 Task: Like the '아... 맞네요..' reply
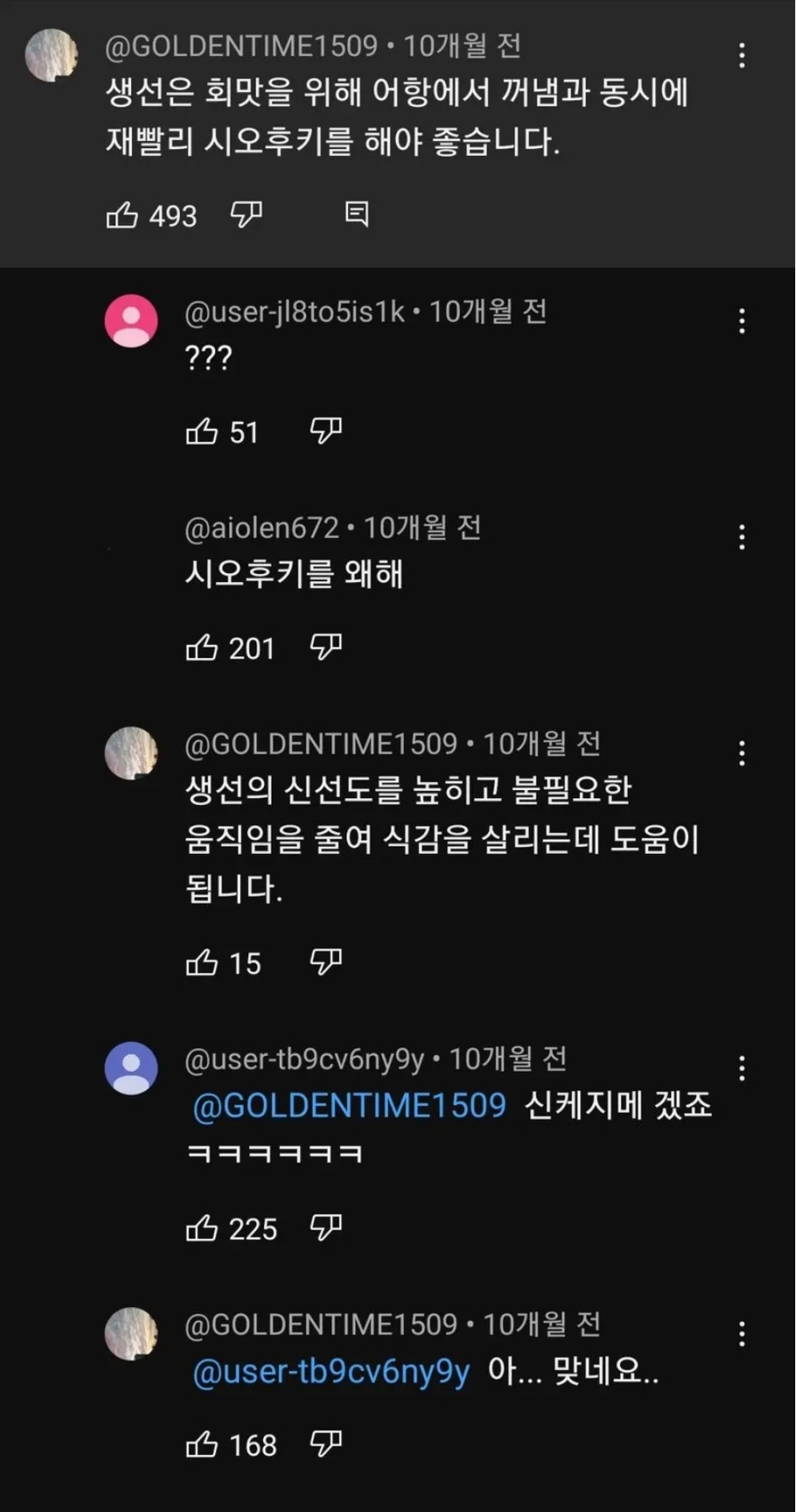pyautogui.click(x=202, y=1445)
